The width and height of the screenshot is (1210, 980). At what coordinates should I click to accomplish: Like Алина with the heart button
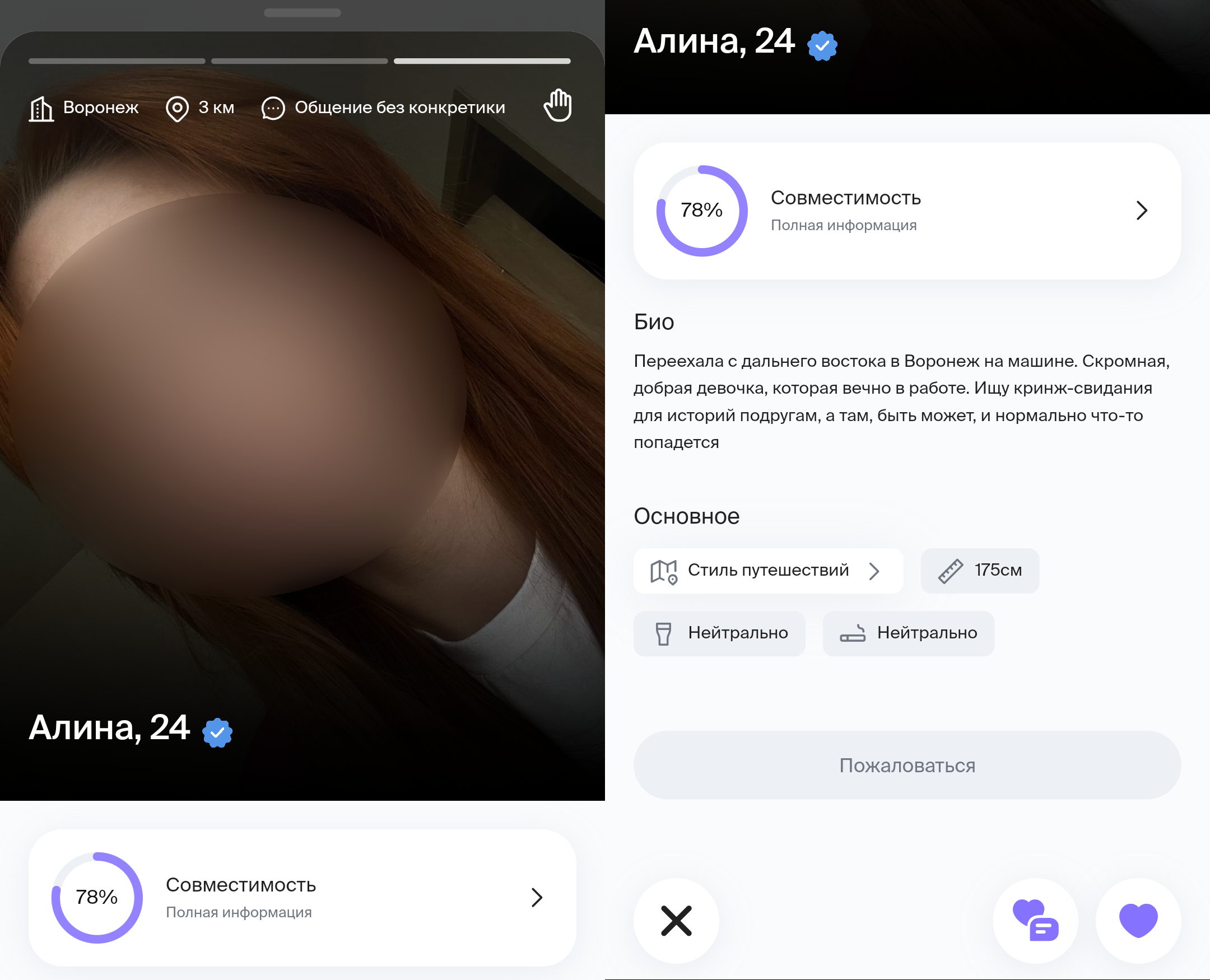click(x=1138, y=921)
